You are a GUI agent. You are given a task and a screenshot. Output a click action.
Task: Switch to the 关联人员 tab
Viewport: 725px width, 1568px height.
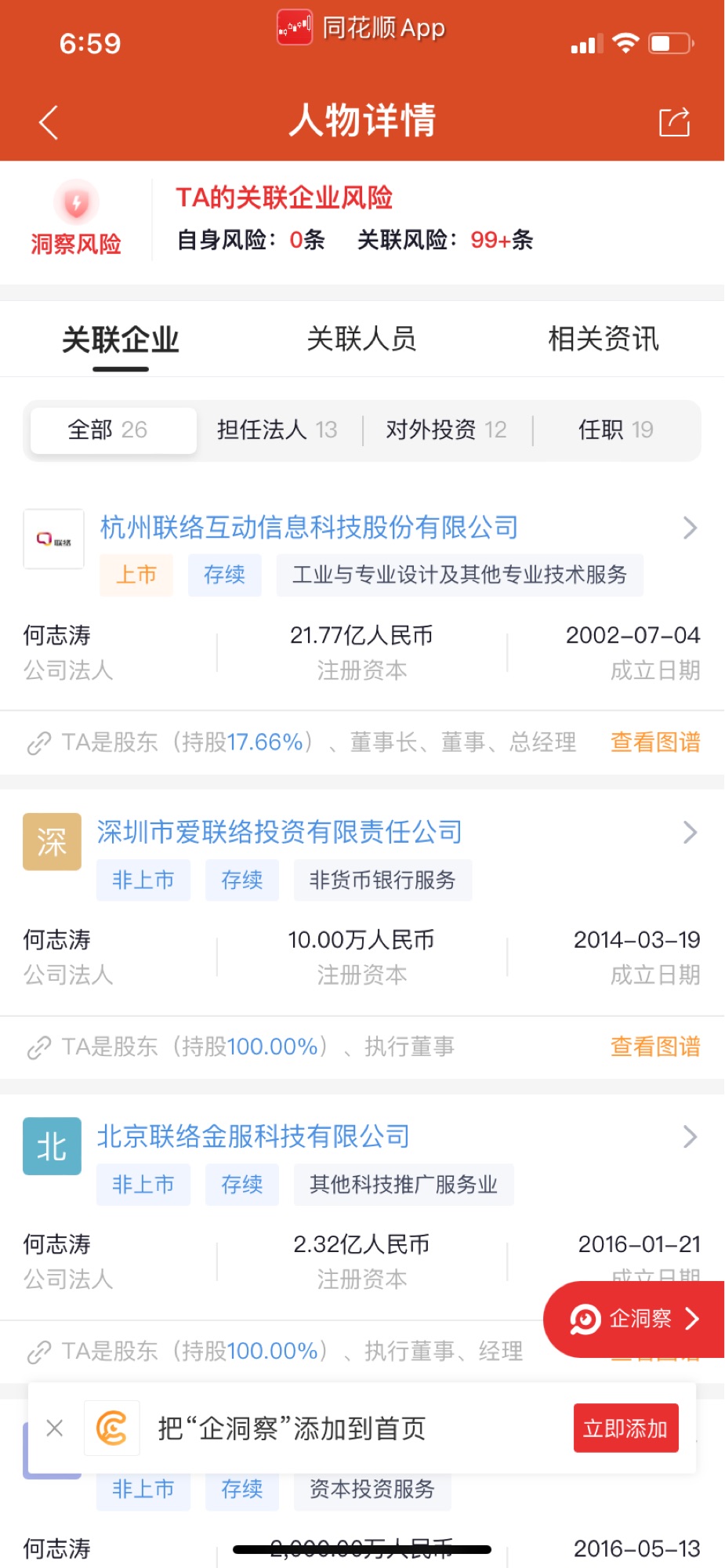coord(361,339)
